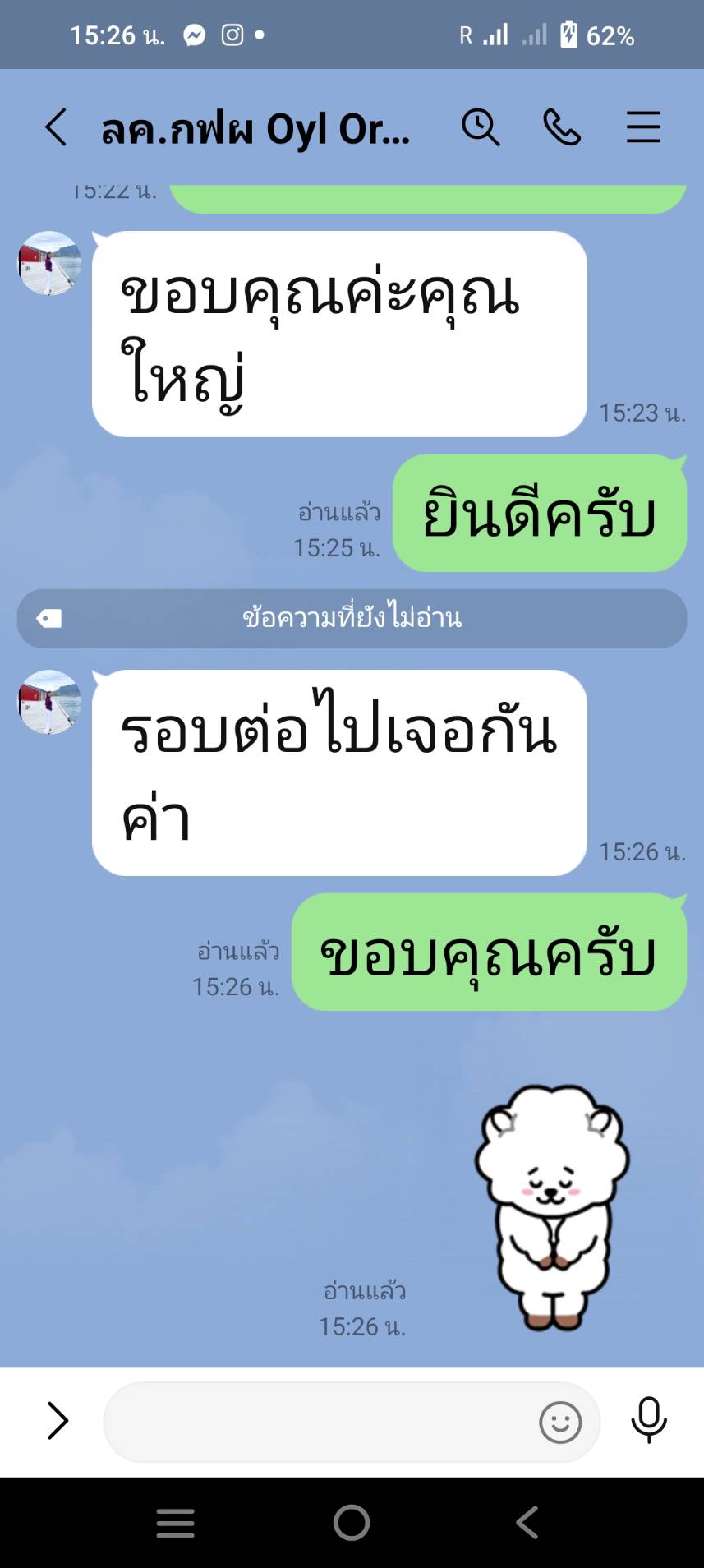Record a voice message
Viewport: 704px width, 1568px height.
[x=648, y=1419]
